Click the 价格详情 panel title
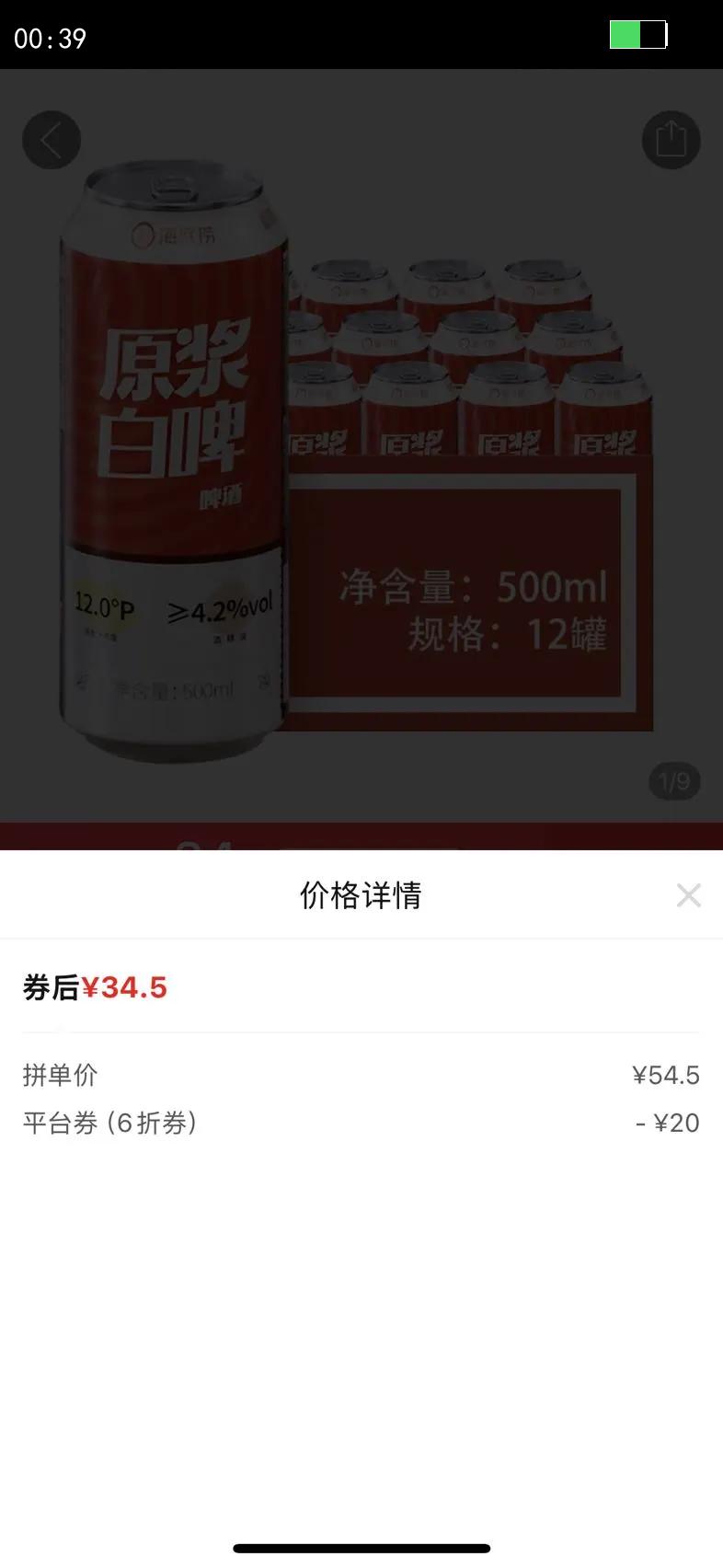The height and width of the screenshot is (1568, 723). [x=361, y=894]
